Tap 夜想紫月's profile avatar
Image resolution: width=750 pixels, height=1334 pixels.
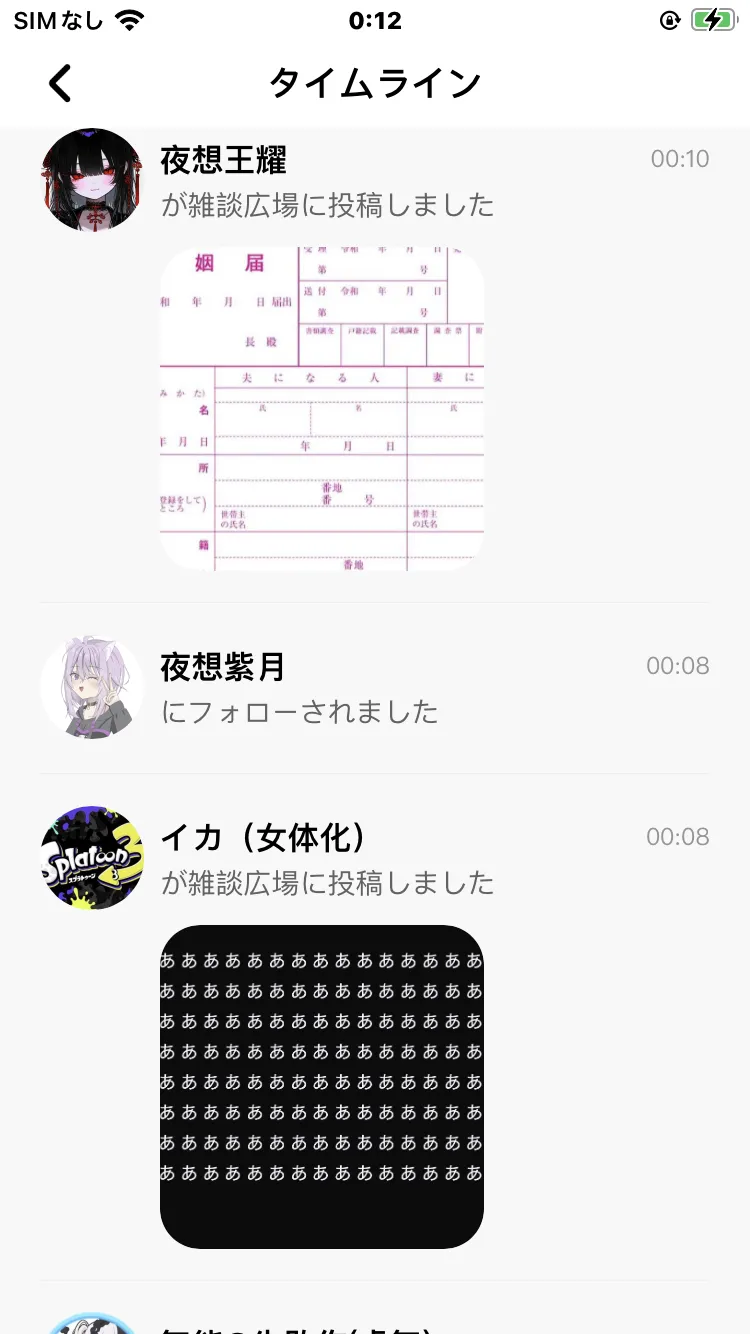point(92,687)
